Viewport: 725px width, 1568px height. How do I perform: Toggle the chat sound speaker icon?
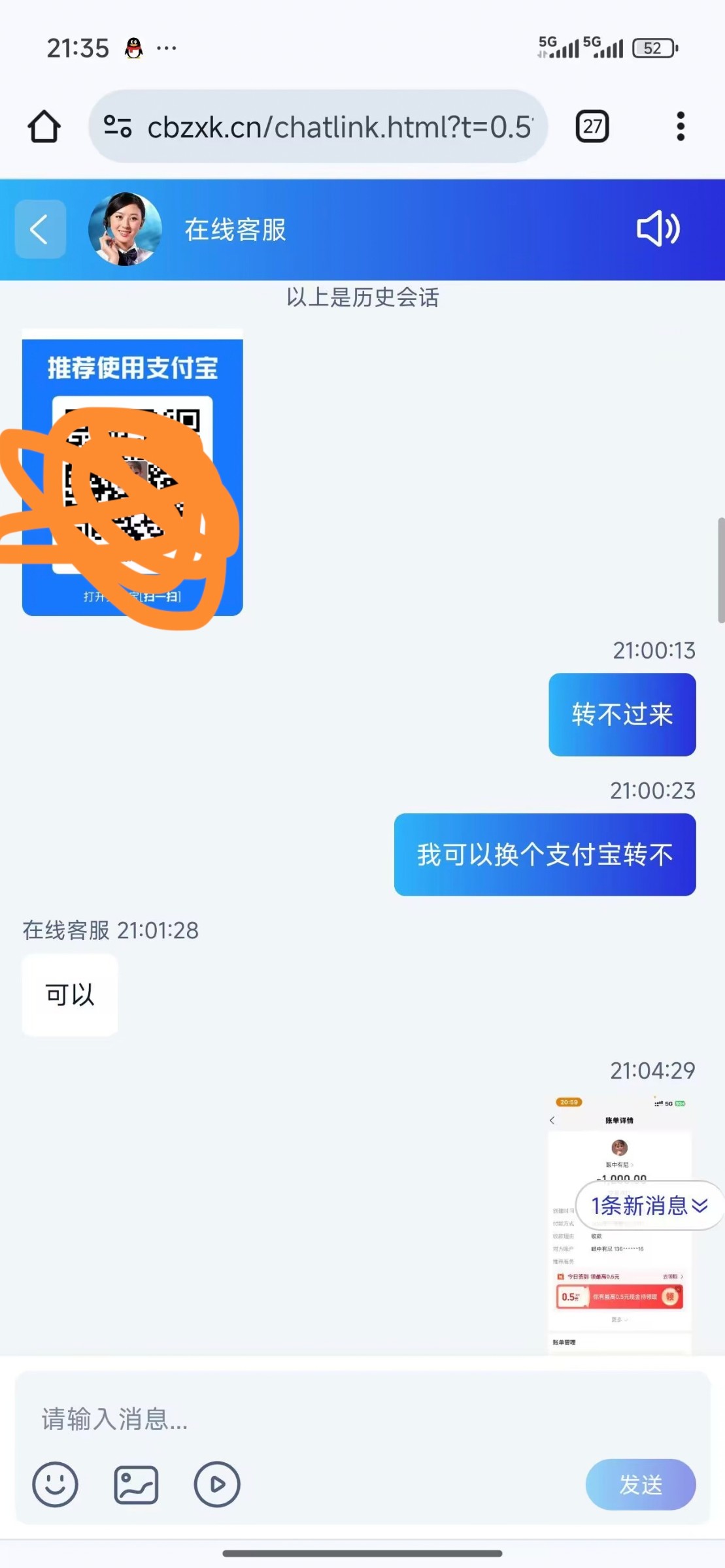(x=658, y=229)
